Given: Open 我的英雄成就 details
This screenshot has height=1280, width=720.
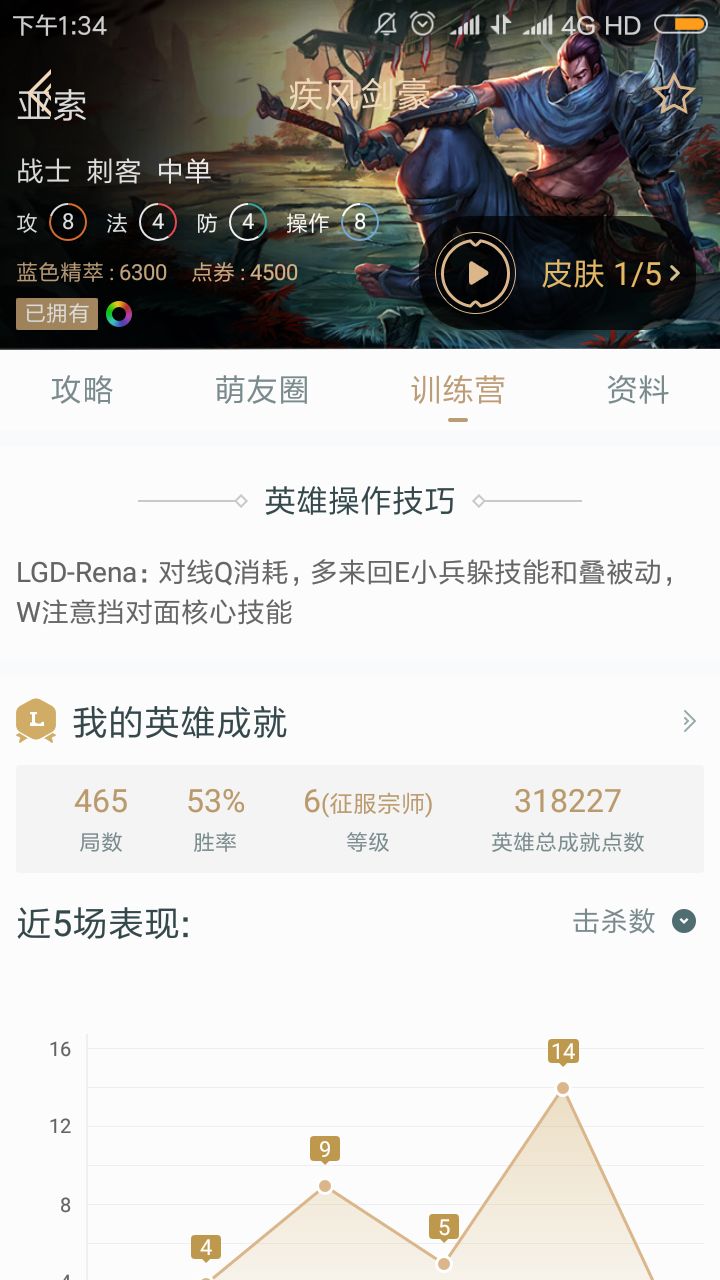Looking at the screenshot, I should [688, 721].
